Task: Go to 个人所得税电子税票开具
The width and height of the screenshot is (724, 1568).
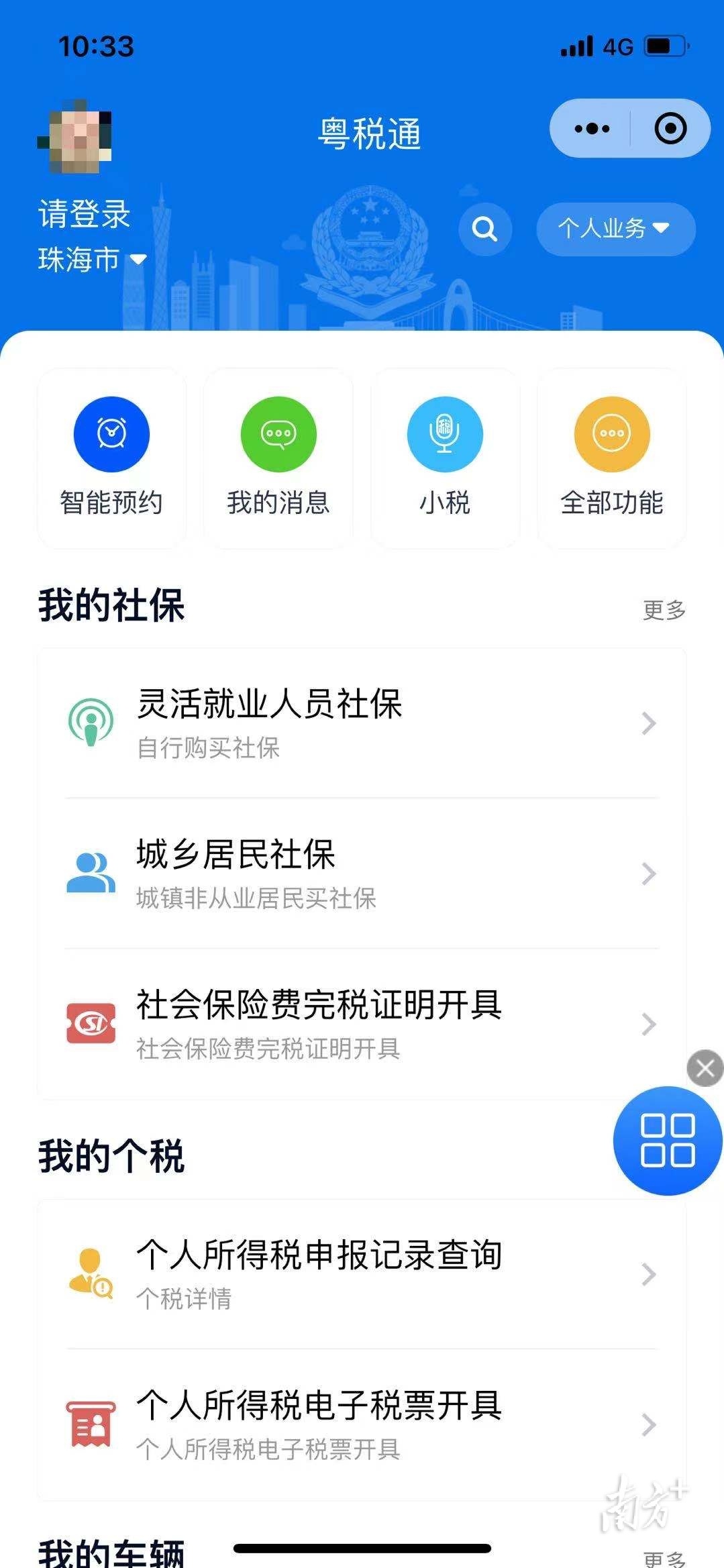Action: (x=362, y=1424)
